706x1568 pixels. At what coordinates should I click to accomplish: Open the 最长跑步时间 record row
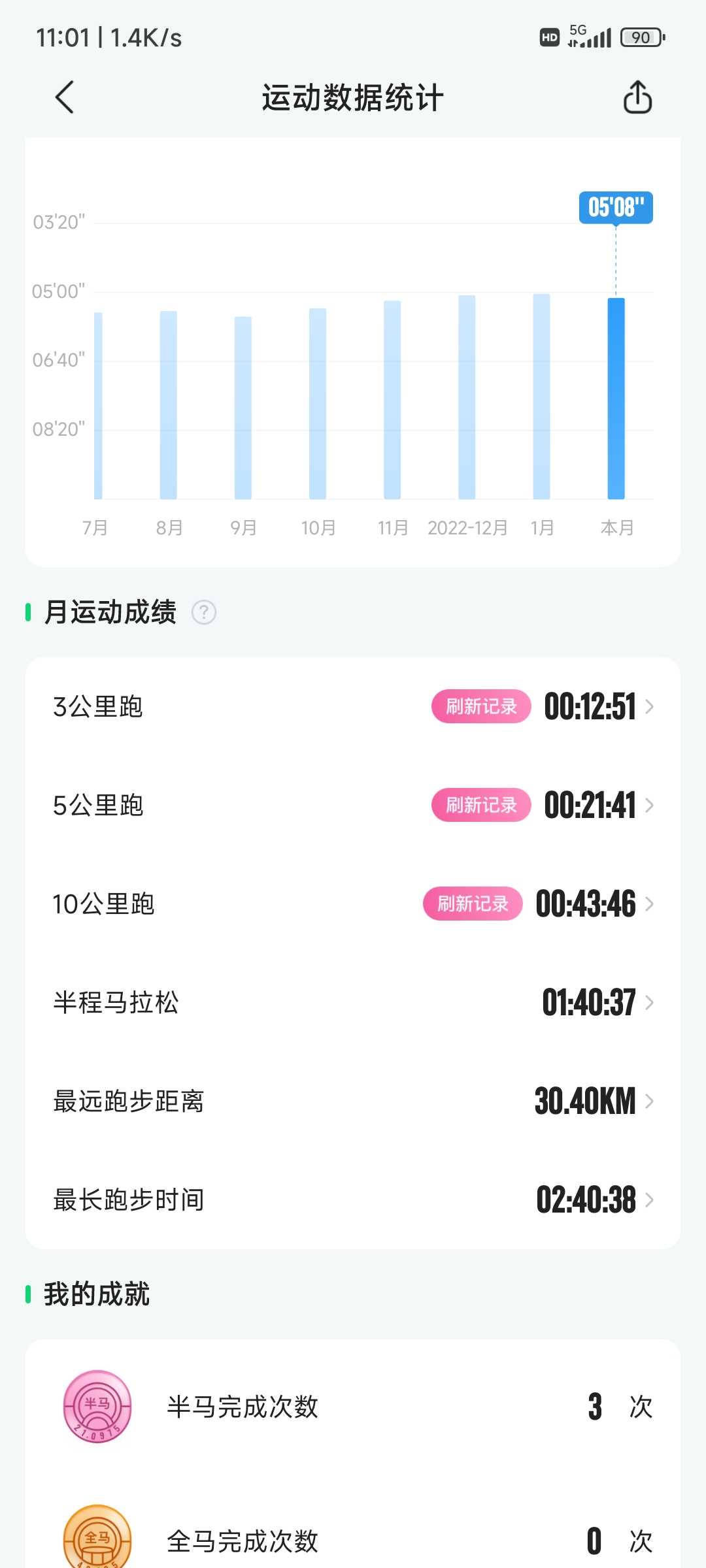pos(353,1200)
